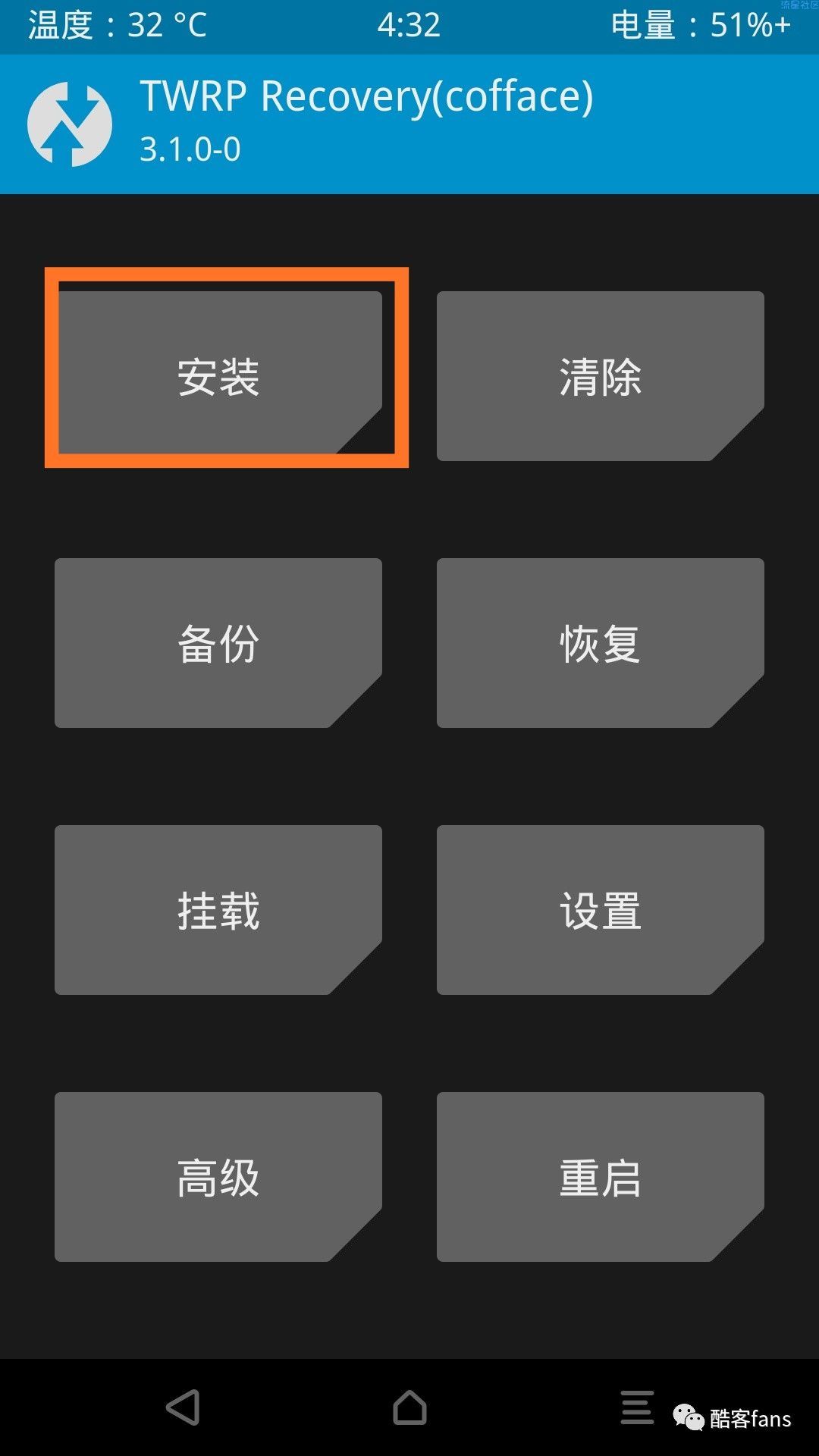Screen dimensions: 819x1456
Task: Tap the home icon in bottom bar
Action: [x=409, y=1407]
